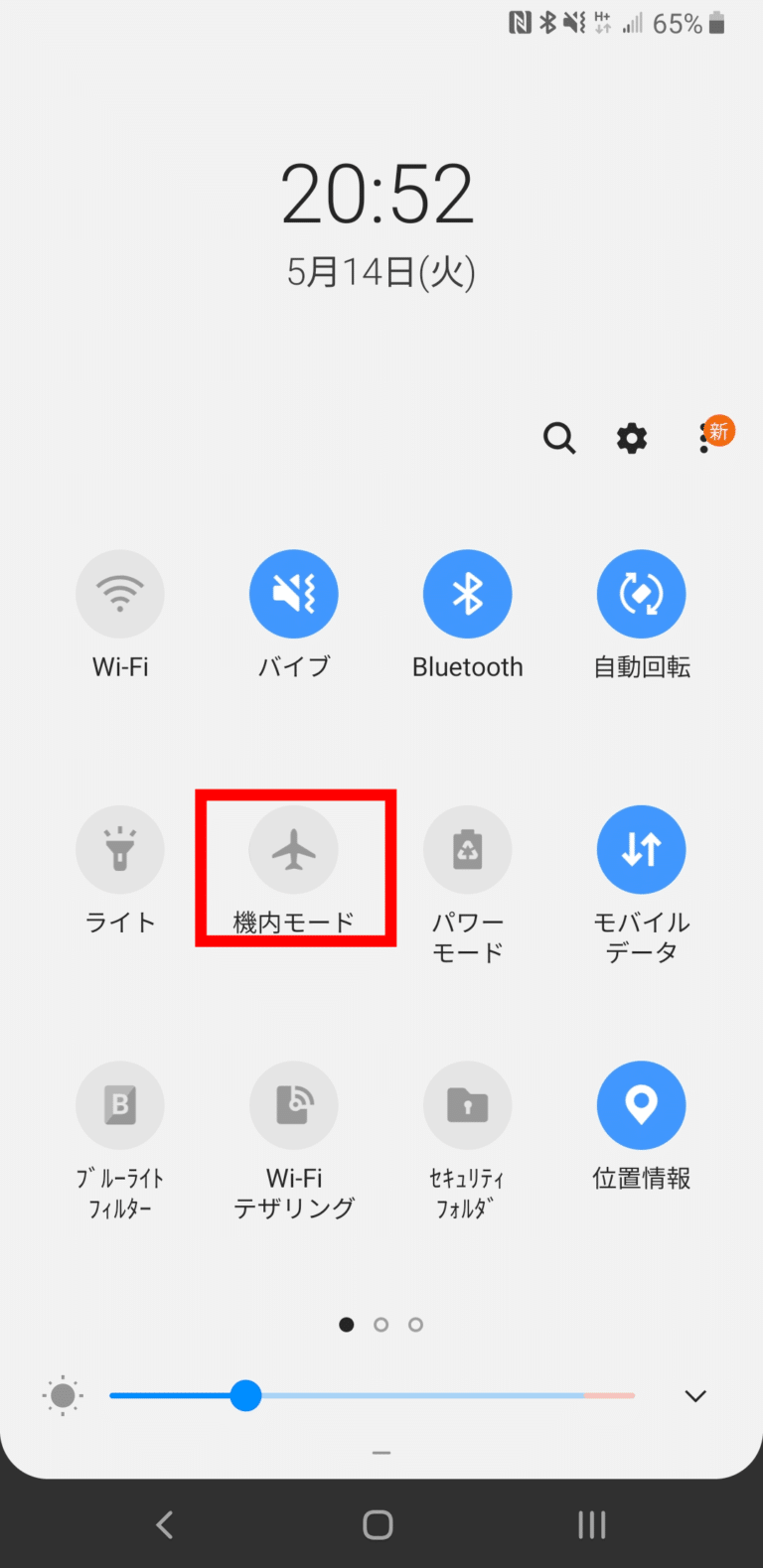Tap the recent apps navigation button
This screenshot has height=1568, width=763.
590,1524
